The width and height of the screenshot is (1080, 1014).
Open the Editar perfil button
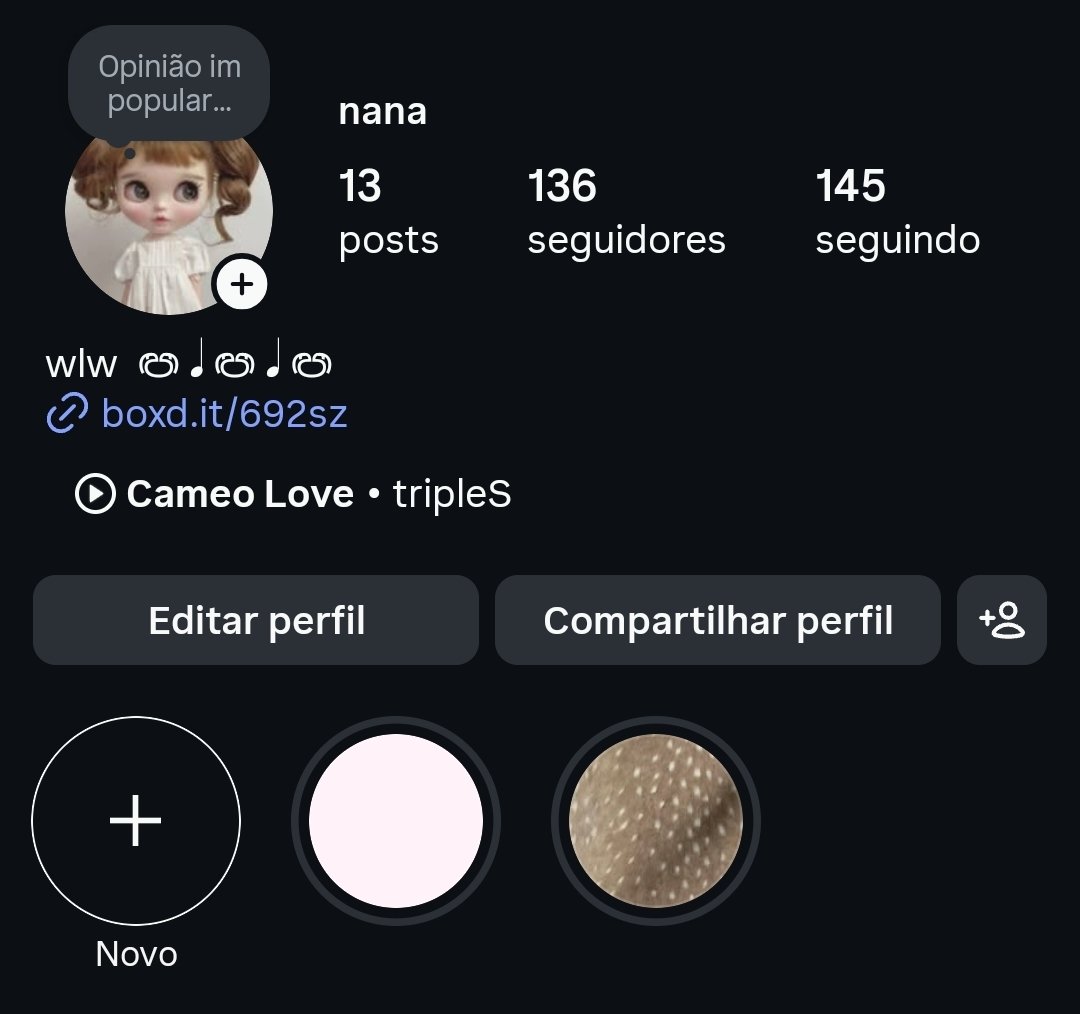256,620
